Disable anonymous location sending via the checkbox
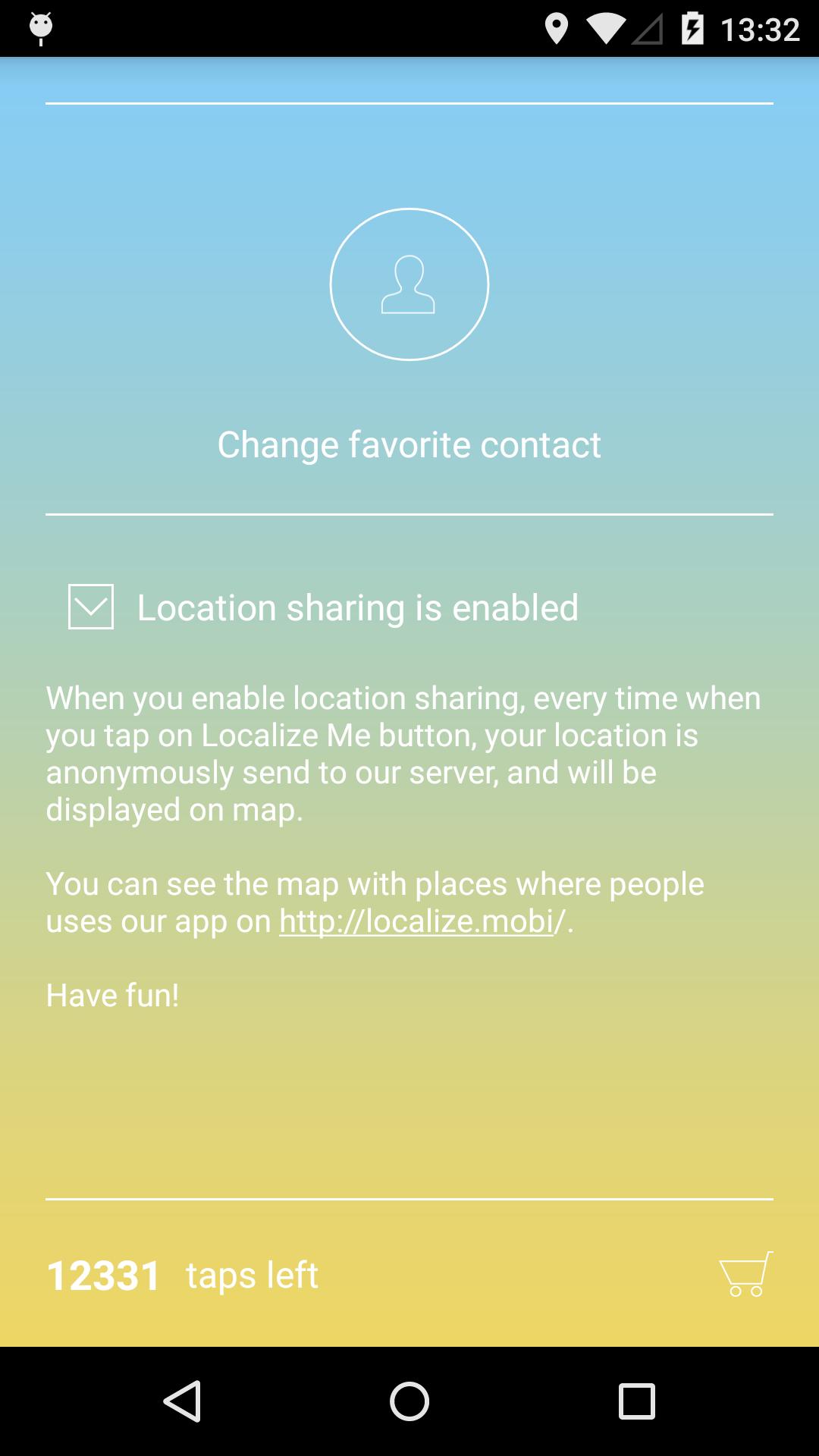The width and height of the screenshot is (819, 1456). tap(91, 607)
